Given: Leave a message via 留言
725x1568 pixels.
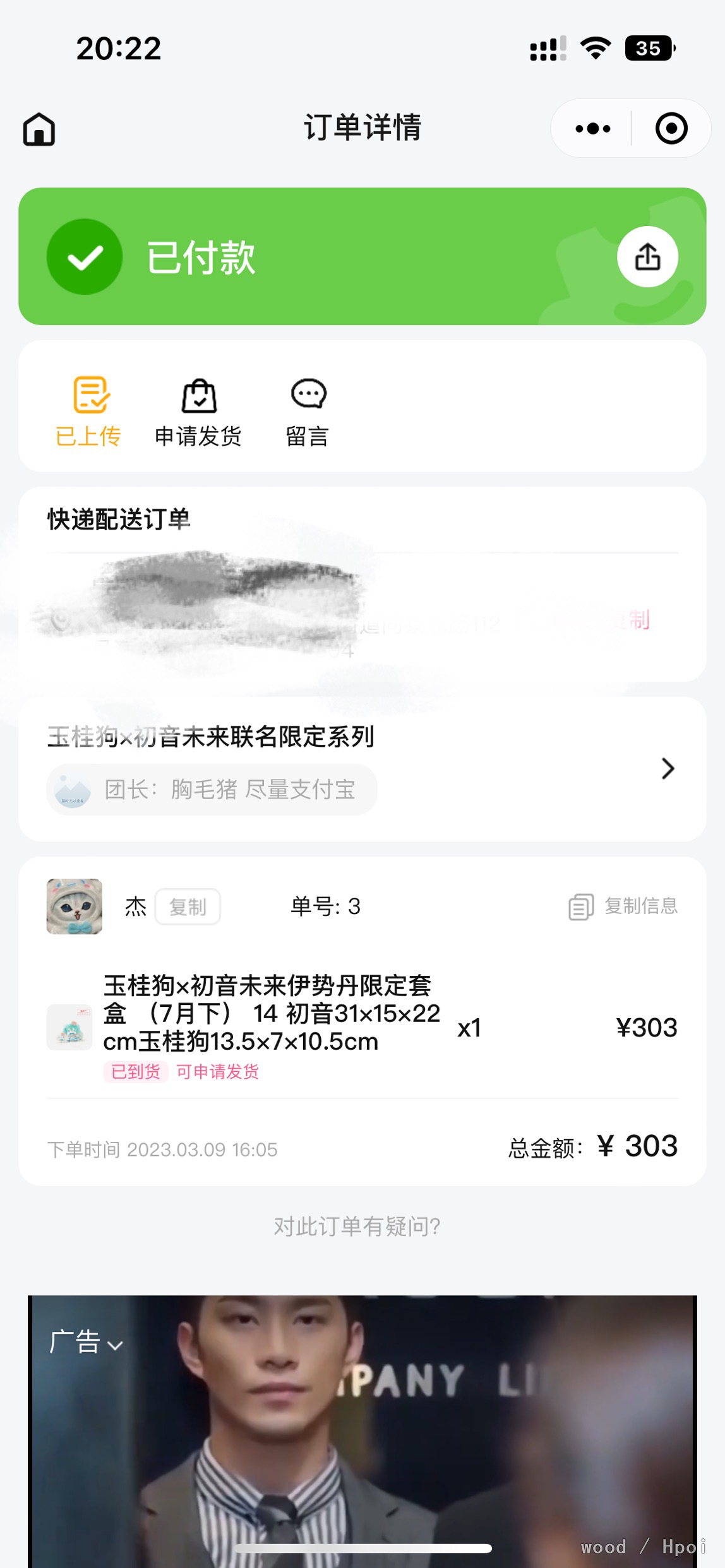Looking at the screenshot, I should (308, 412).
